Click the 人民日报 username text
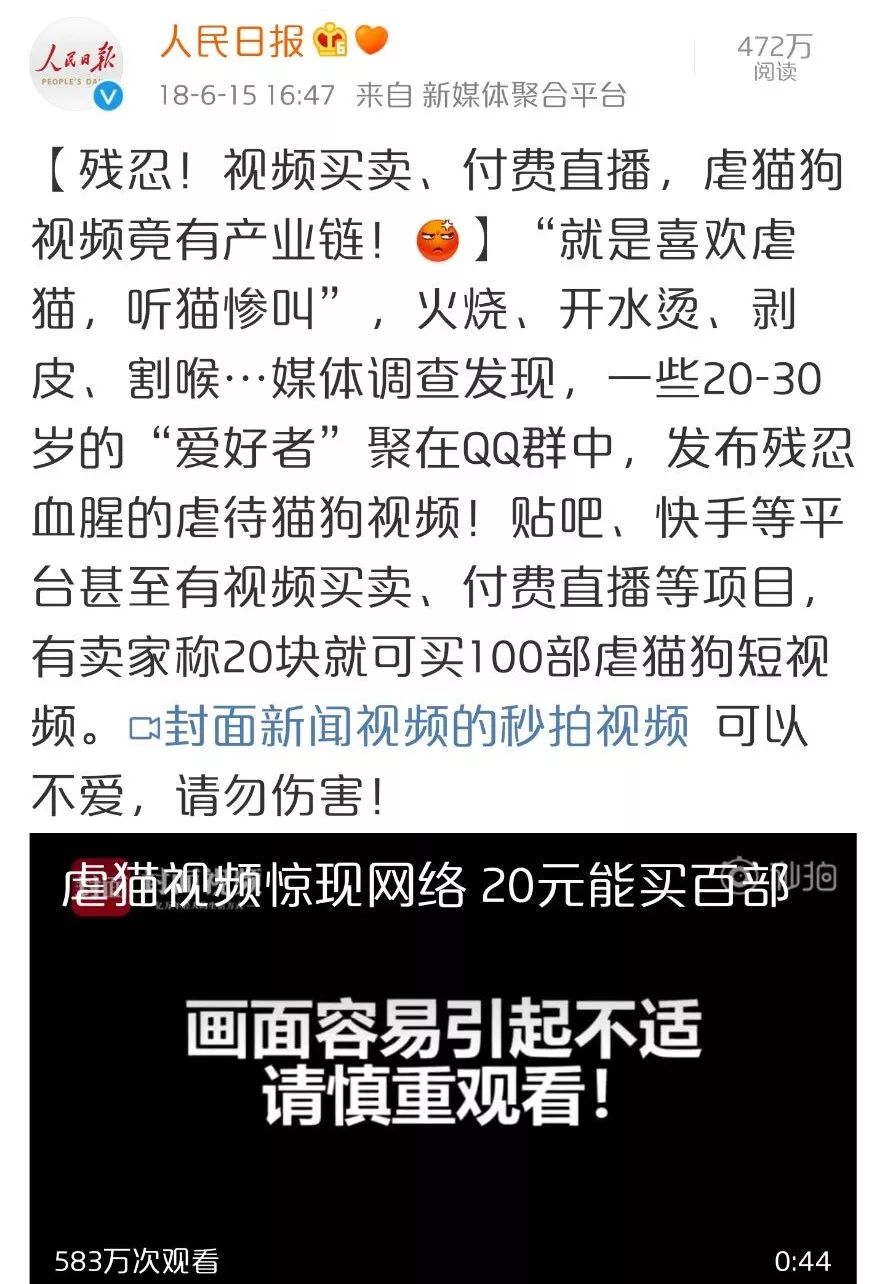The image size is (886, 1284). tap(232, 42)
